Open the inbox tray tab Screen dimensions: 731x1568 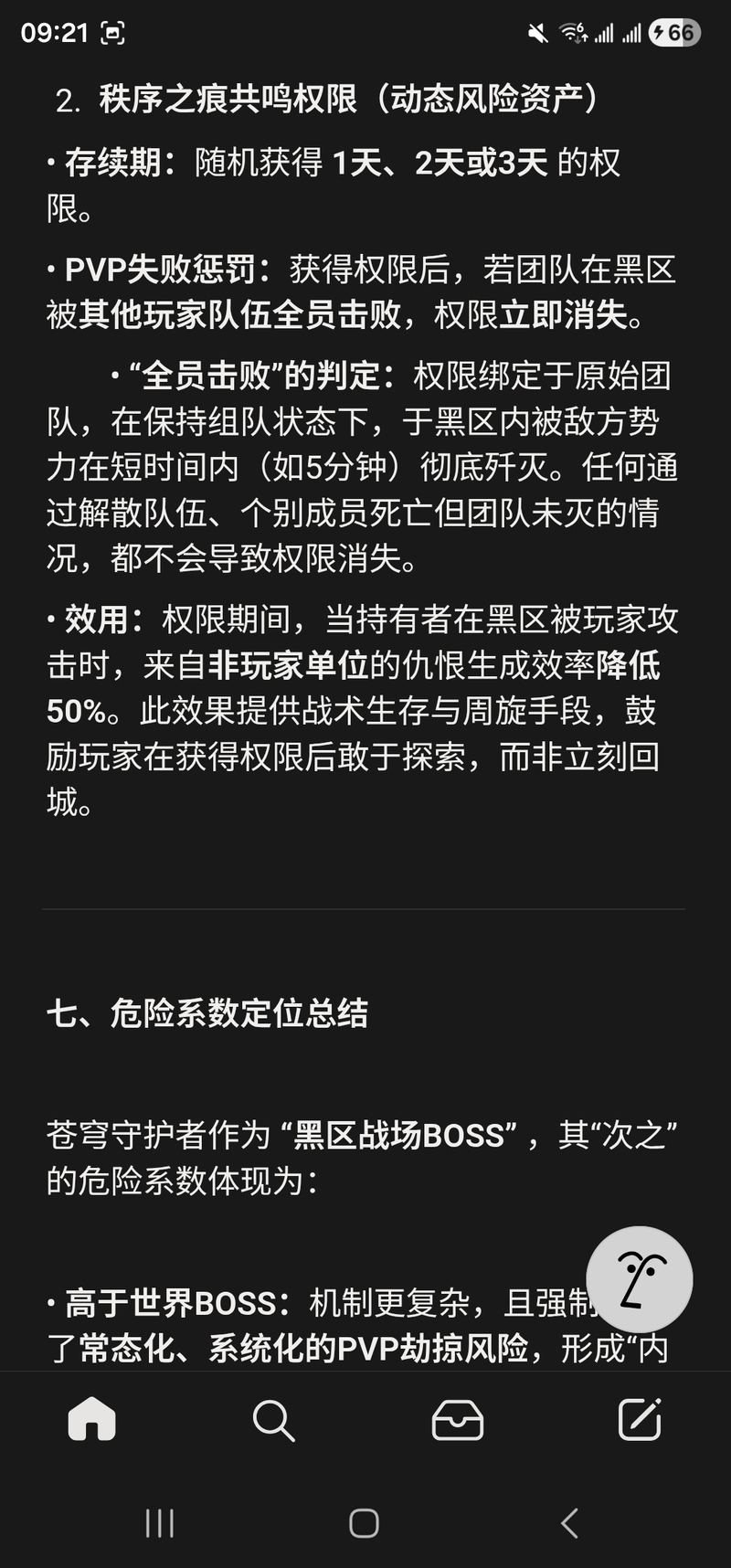pos(457,1420)
